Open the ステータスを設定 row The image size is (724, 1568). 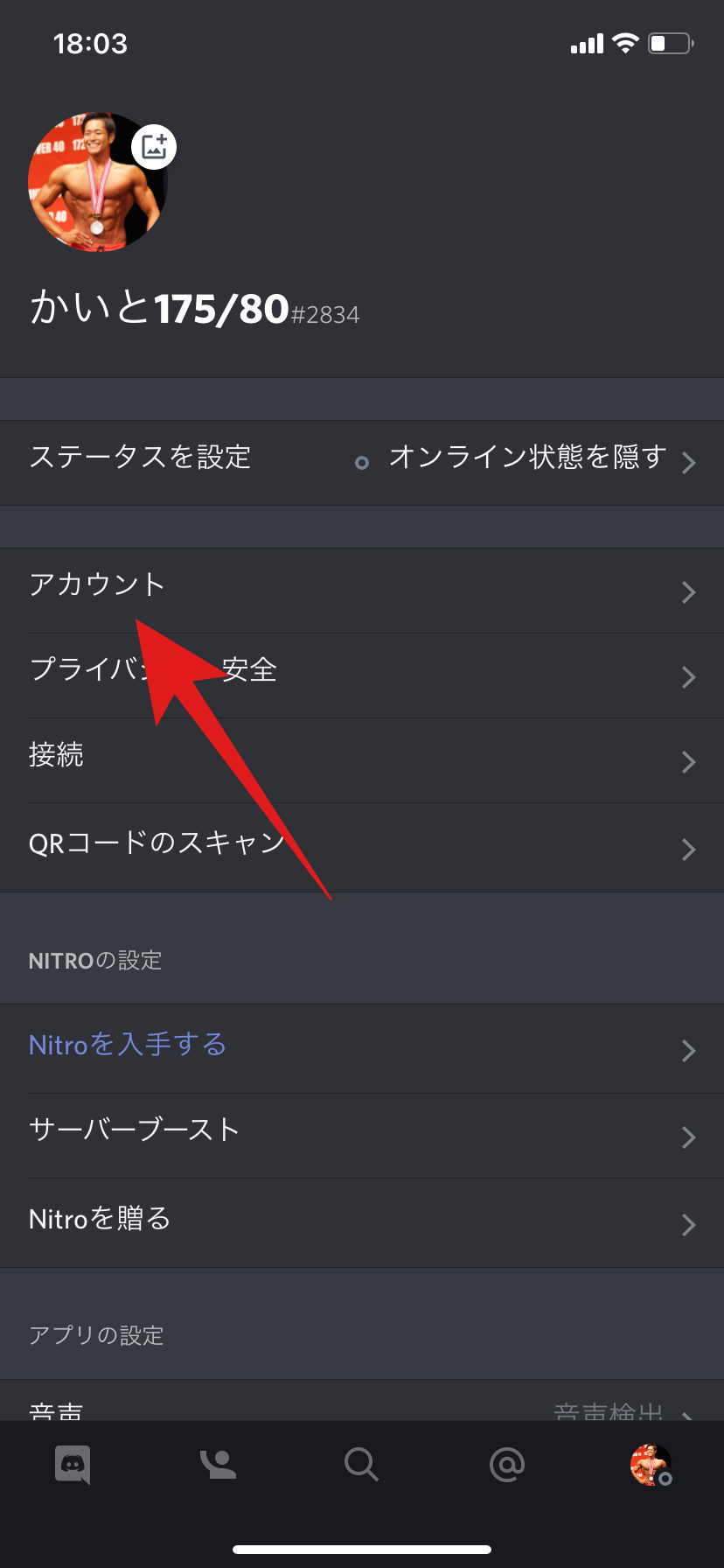pyautogui.click(x=362, y=463)
